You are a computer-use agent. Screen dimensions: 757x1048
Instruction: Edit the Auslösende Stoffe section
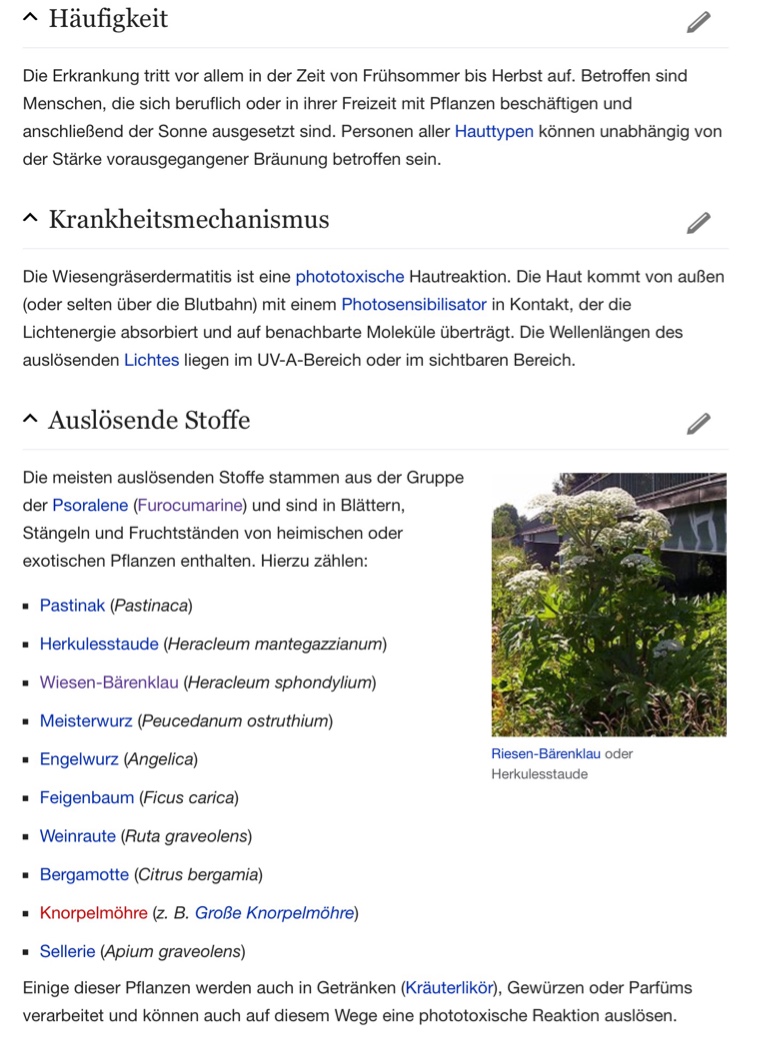click(x=698, y=423)
